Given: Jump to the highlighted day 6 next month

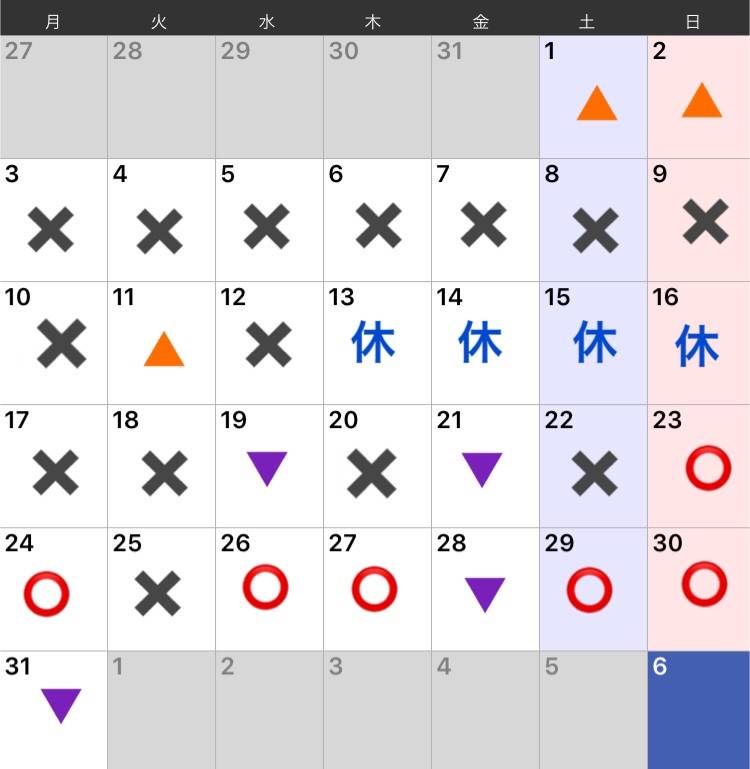Looking at the screenshot, I should [x=699, y=710].
